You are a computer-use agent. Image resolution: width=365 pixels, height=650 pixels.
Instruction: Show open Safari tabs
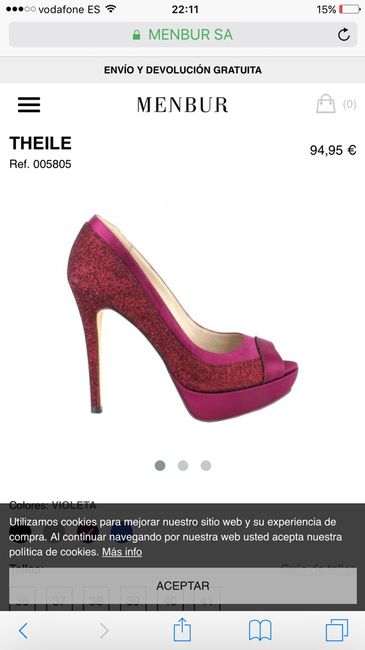pos(337,631)
